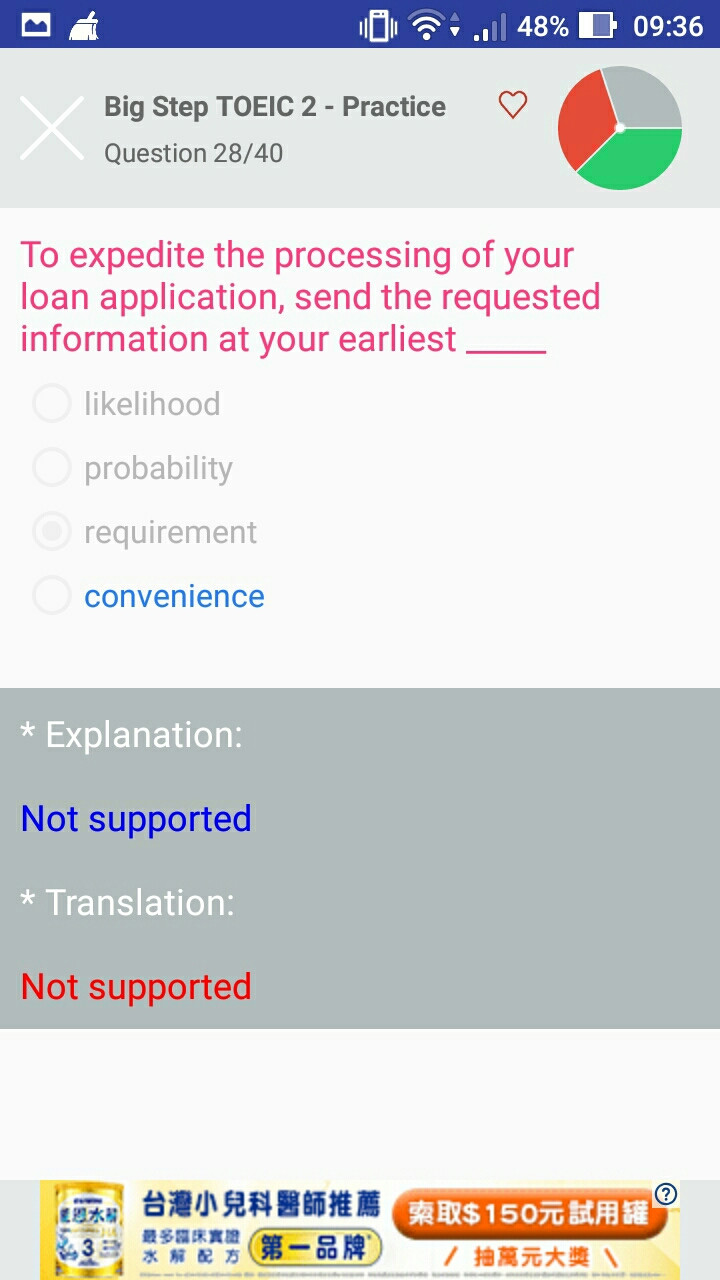Image resolution: width=720 pixels, height=1280 pixels.
Task: Select "convenience" as the answer
Action: (x=149, y=596)
